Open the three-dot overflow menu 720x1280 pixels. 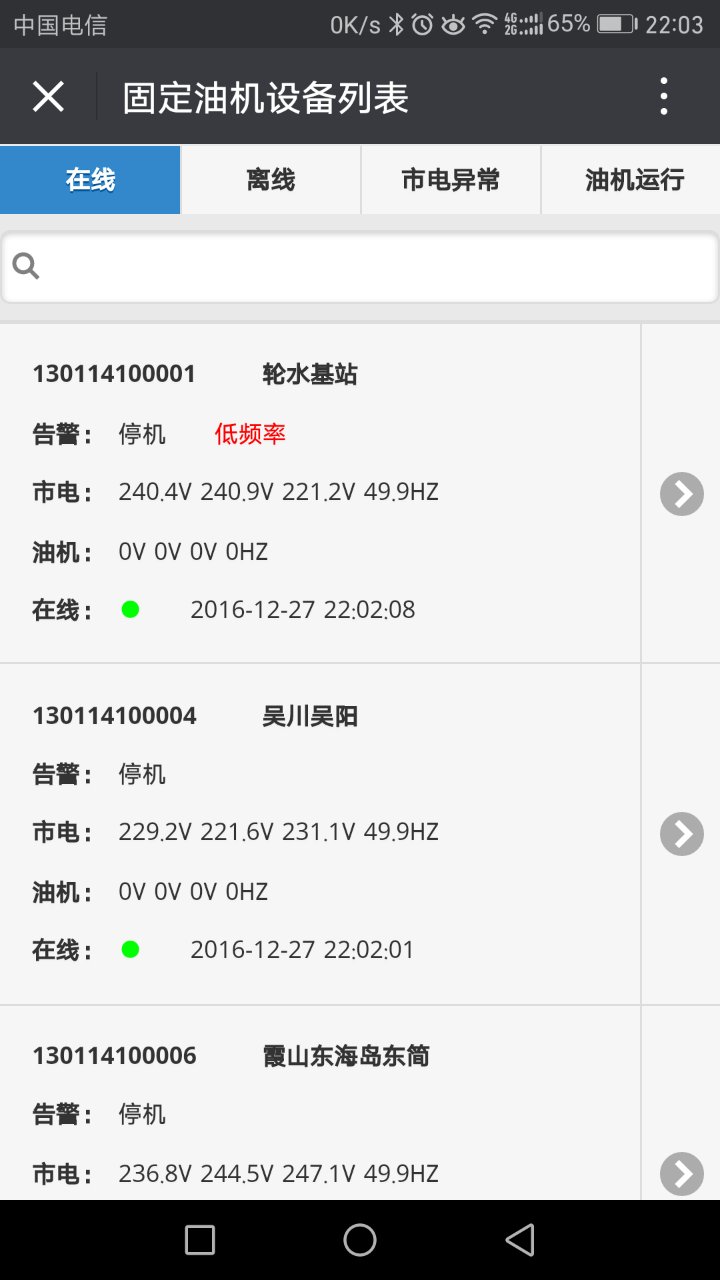(x=663, y=95)
